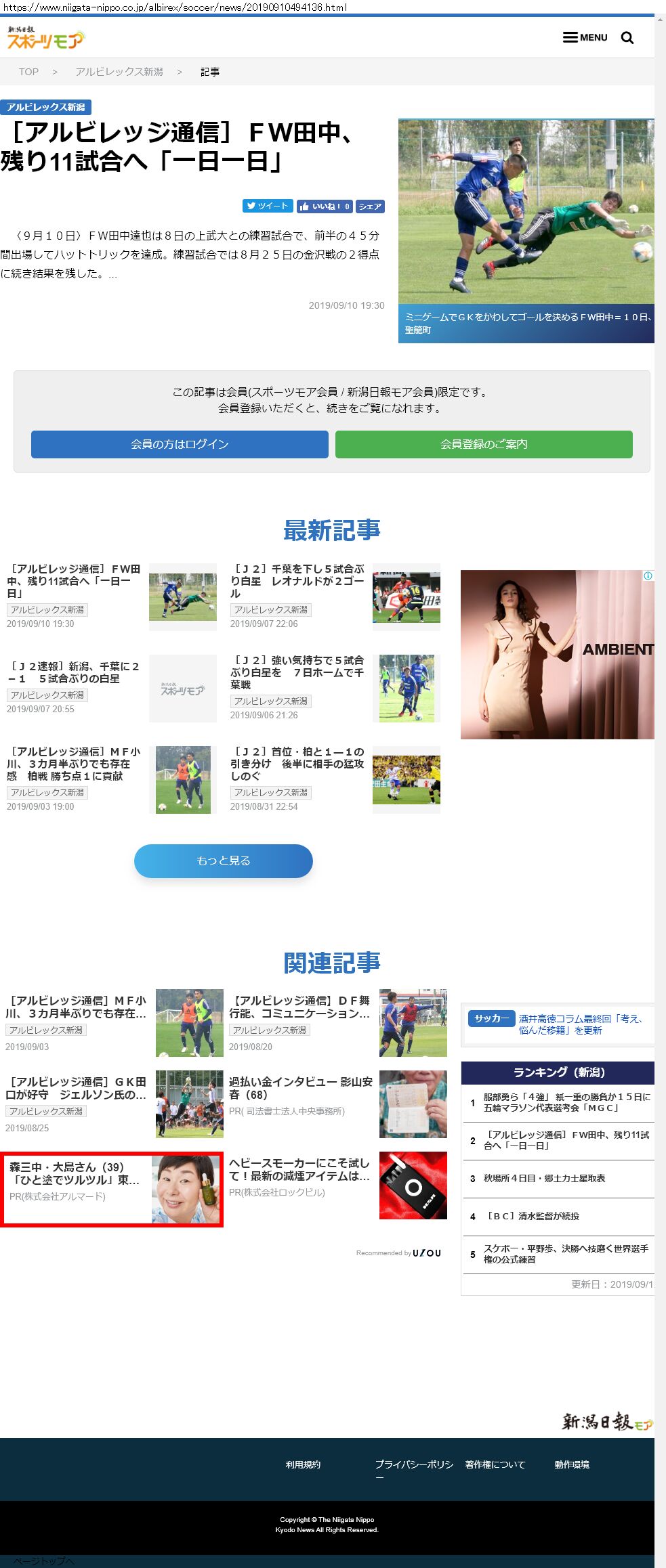Open 会員登録のご案内 button
Image resolution: width=666 pixels, height=1568 pixels.
pyautogui.click(x=484, y=444)
